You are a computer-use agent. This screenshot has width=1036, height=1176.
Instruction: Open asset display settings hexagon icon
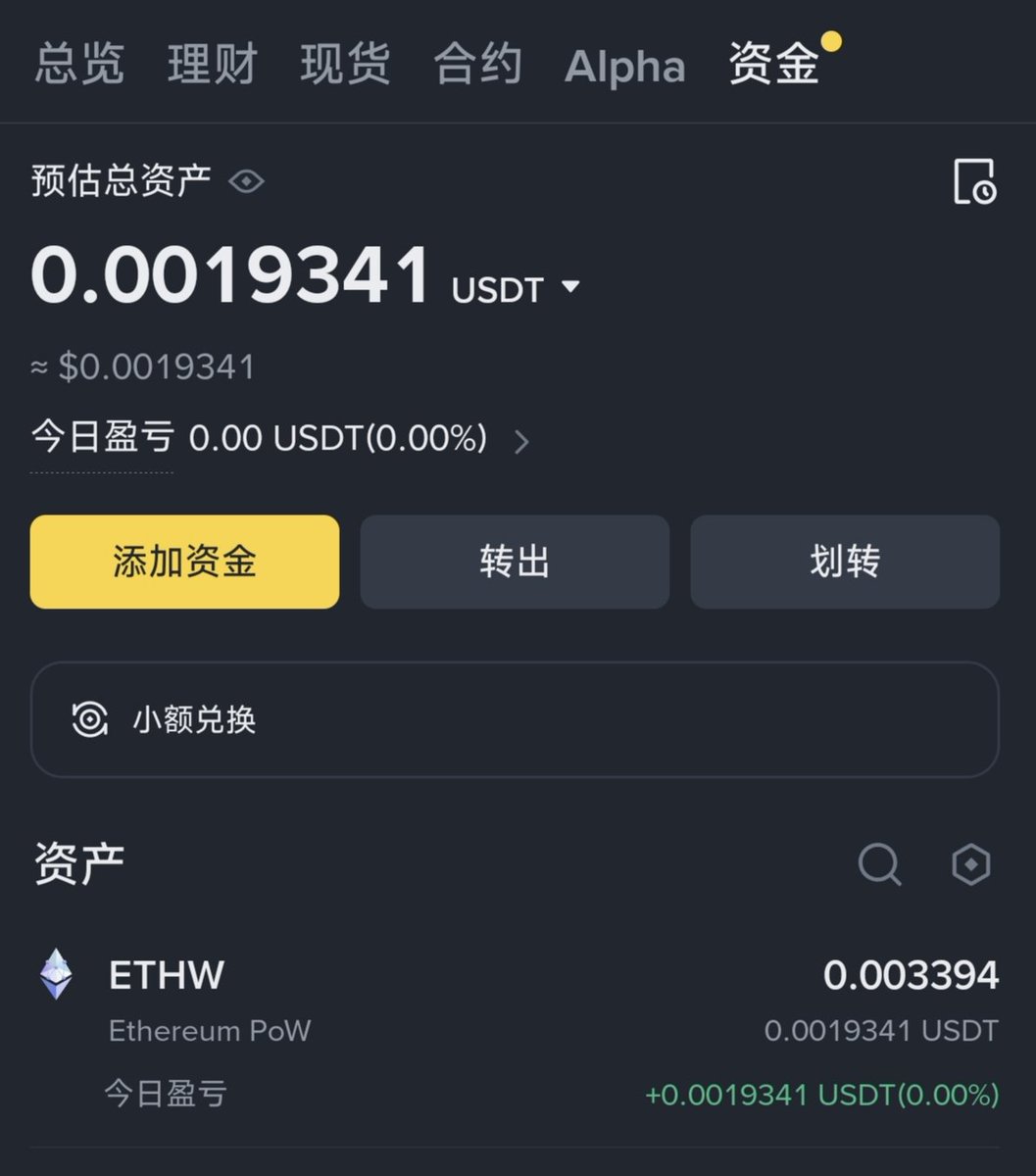point(971,864)
